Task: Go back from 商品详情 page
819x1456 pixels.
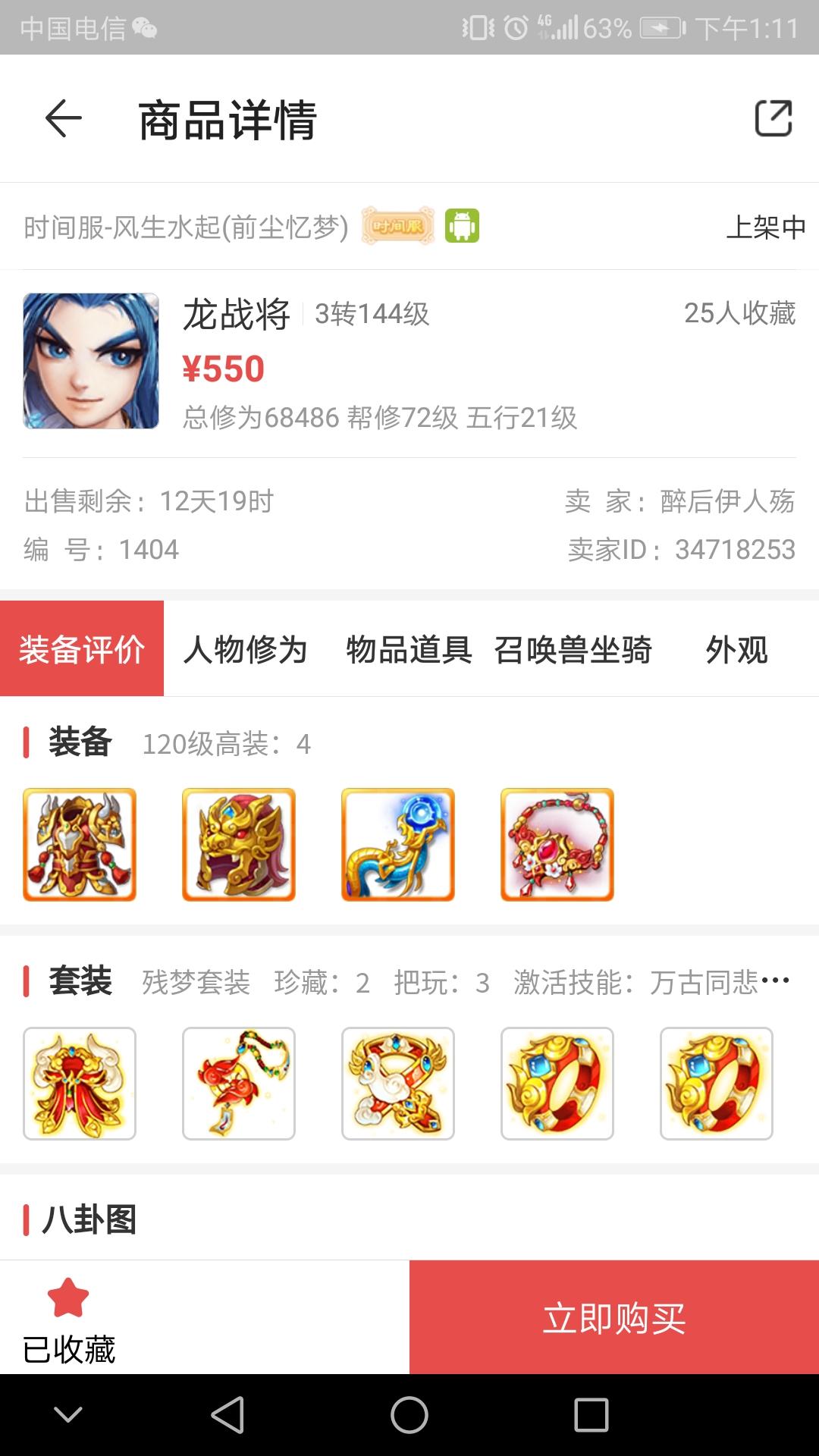Action: [x=64, y=118]
